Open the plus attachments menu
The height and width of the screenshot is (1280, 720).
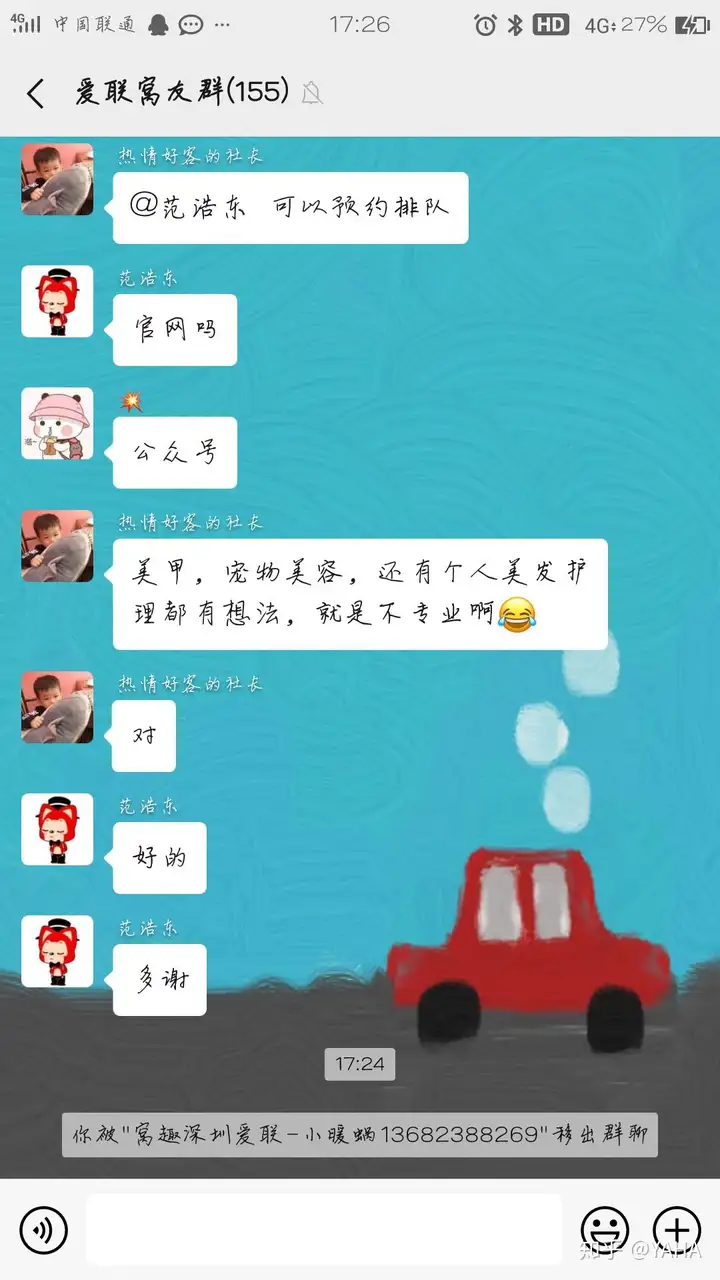click(x=677, y=1229)
